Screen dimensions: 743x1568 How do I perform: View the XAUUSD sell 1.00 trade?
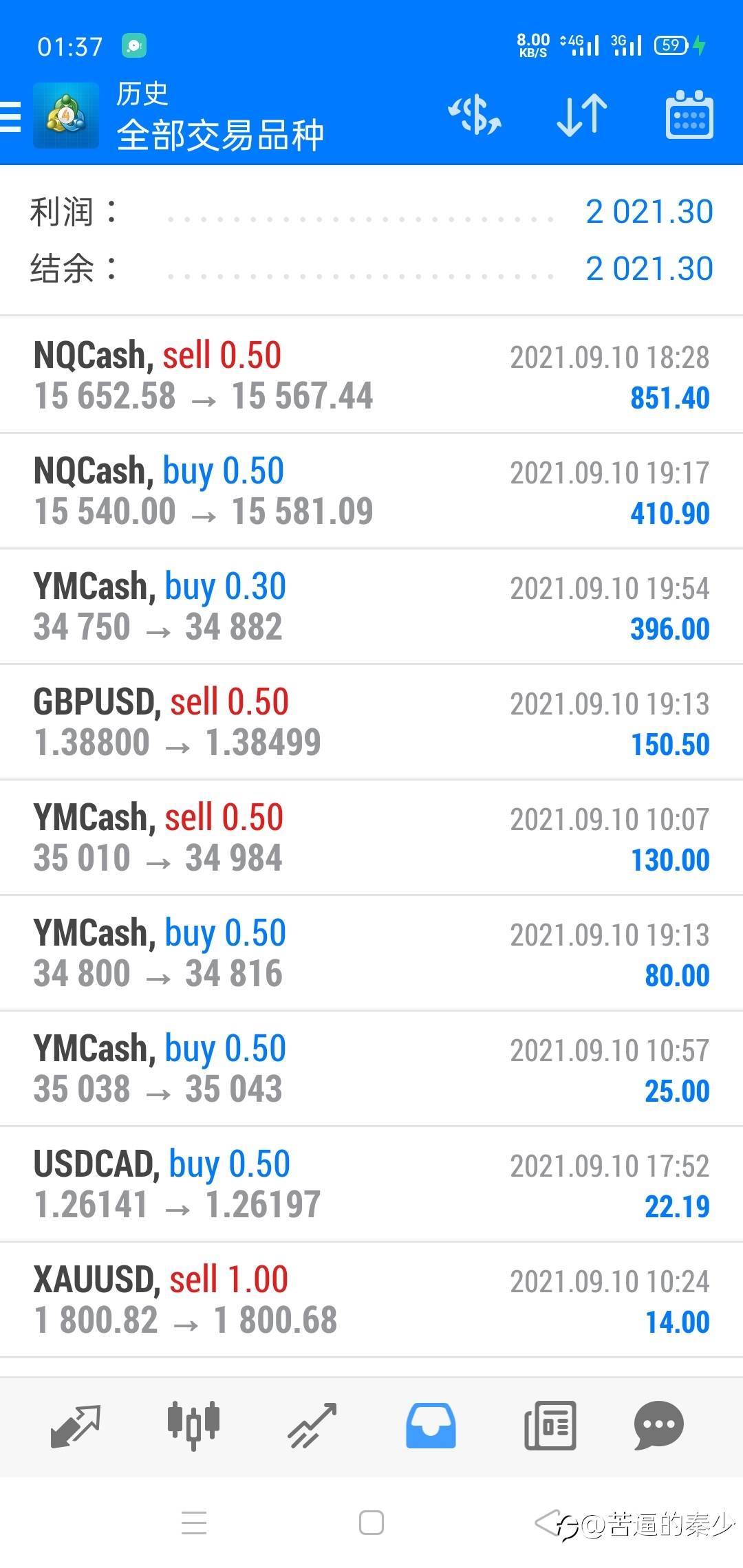pyautogui.click(x=371, y=1300)
